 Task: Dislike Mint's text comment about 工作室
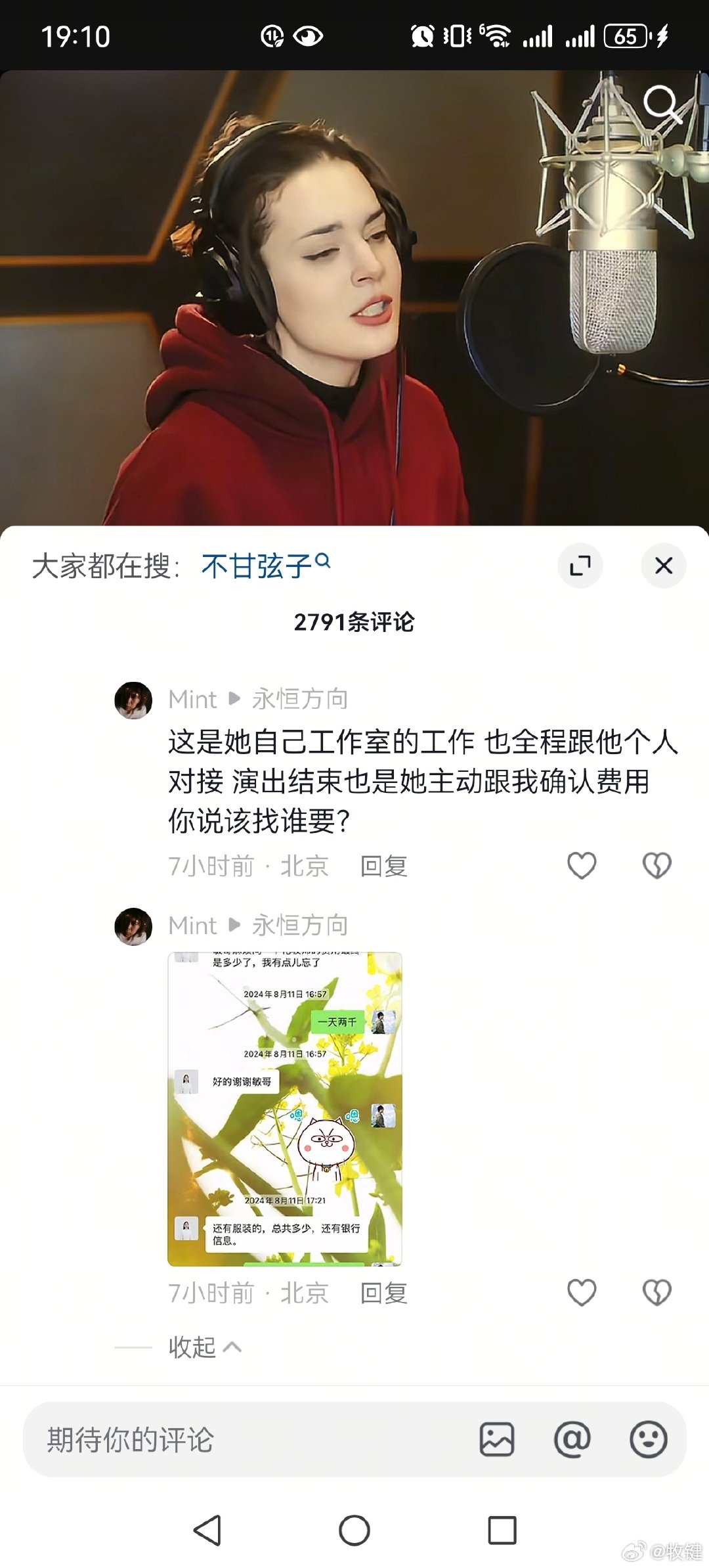[656, 865]
